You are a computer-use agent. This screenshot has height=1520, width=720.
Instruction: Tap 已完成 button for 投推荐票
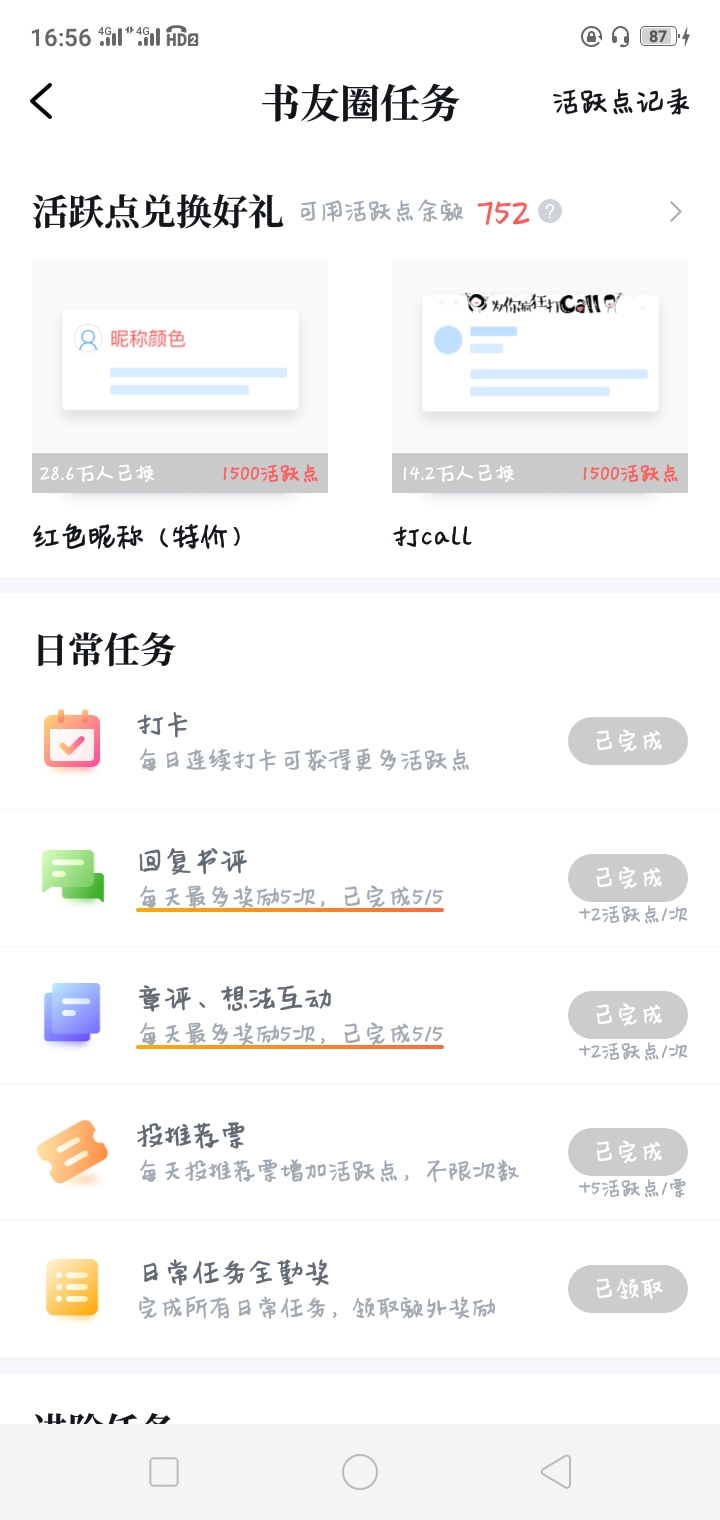coord(628,1153)
